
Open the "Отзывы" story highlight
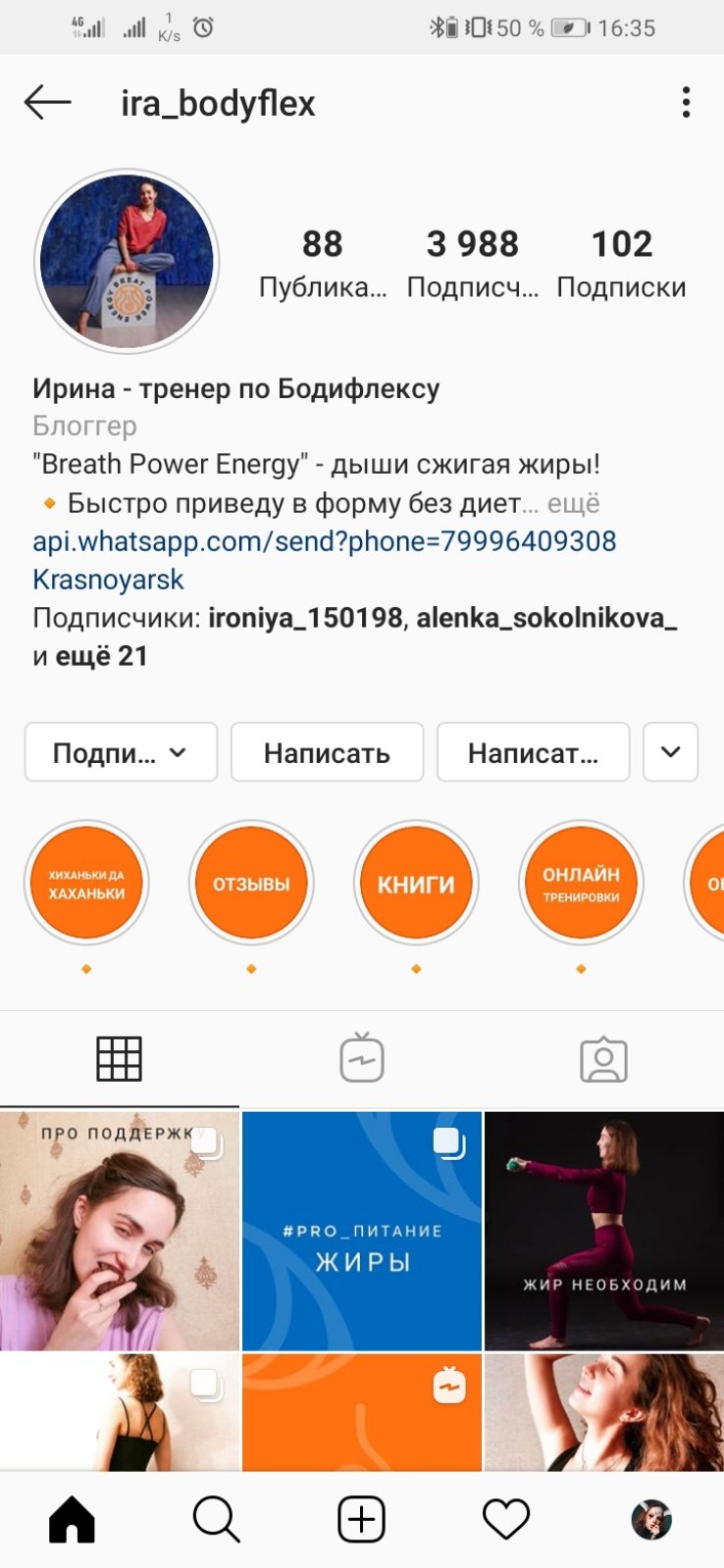tap(251, 884)
